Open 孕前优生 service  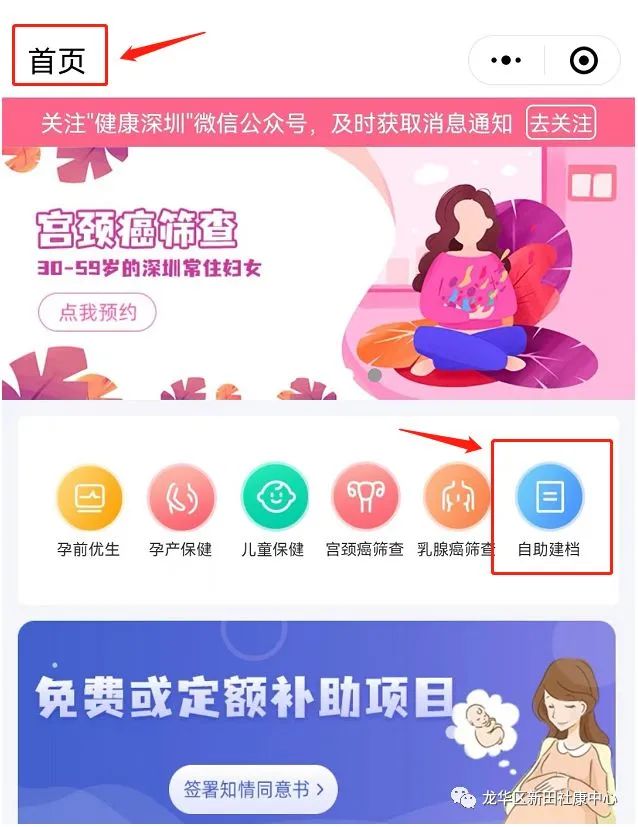89,497
